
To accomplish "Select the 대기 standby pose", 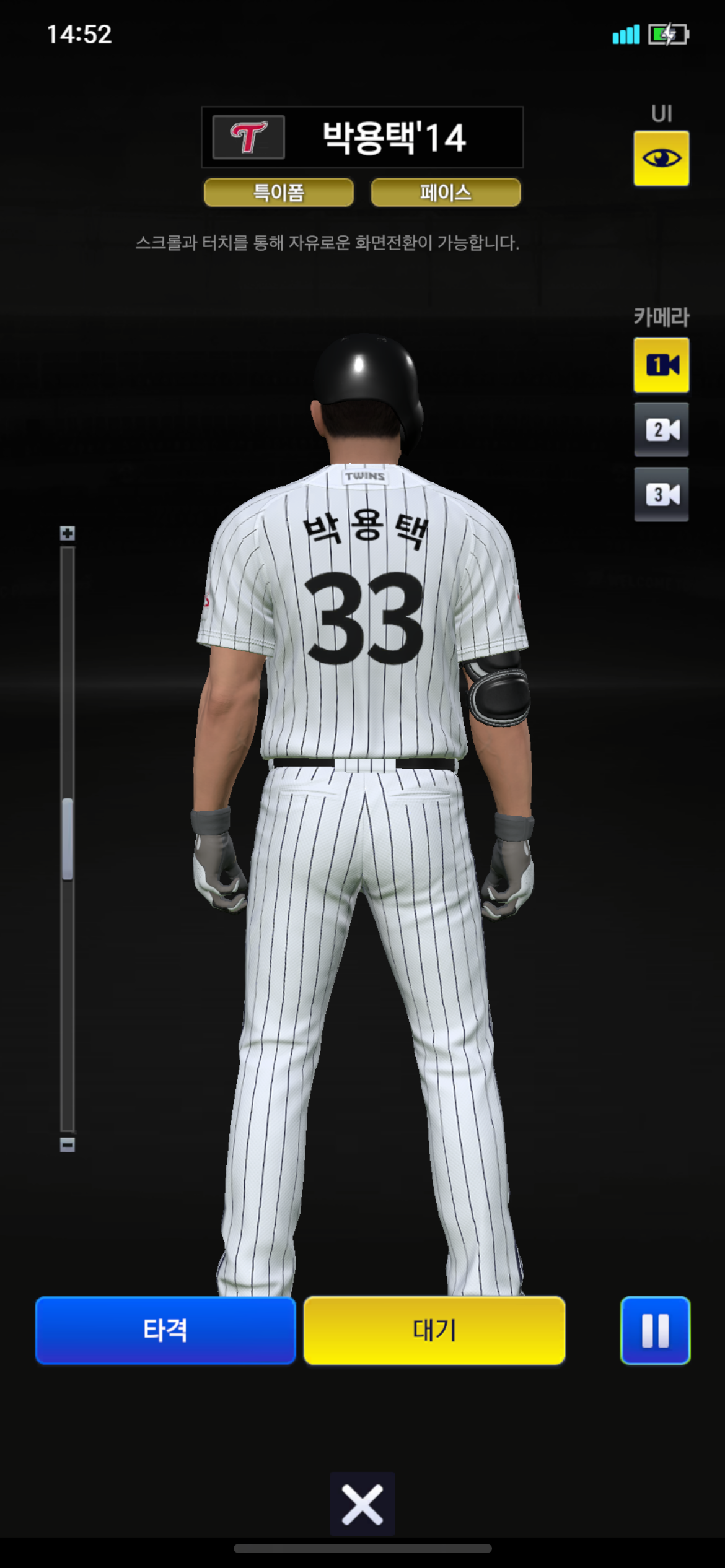I will point(434,1330).
